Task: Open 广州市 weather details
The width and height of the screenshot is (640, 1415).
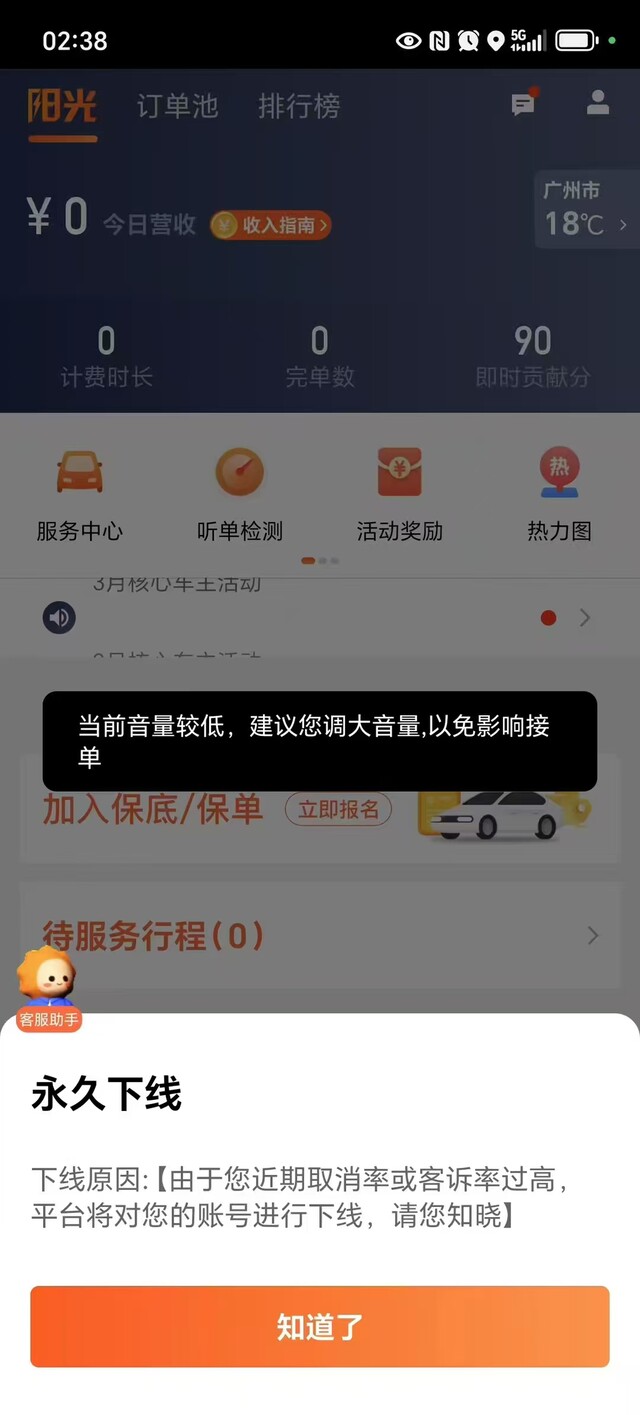Action: (x=586, y=209)
